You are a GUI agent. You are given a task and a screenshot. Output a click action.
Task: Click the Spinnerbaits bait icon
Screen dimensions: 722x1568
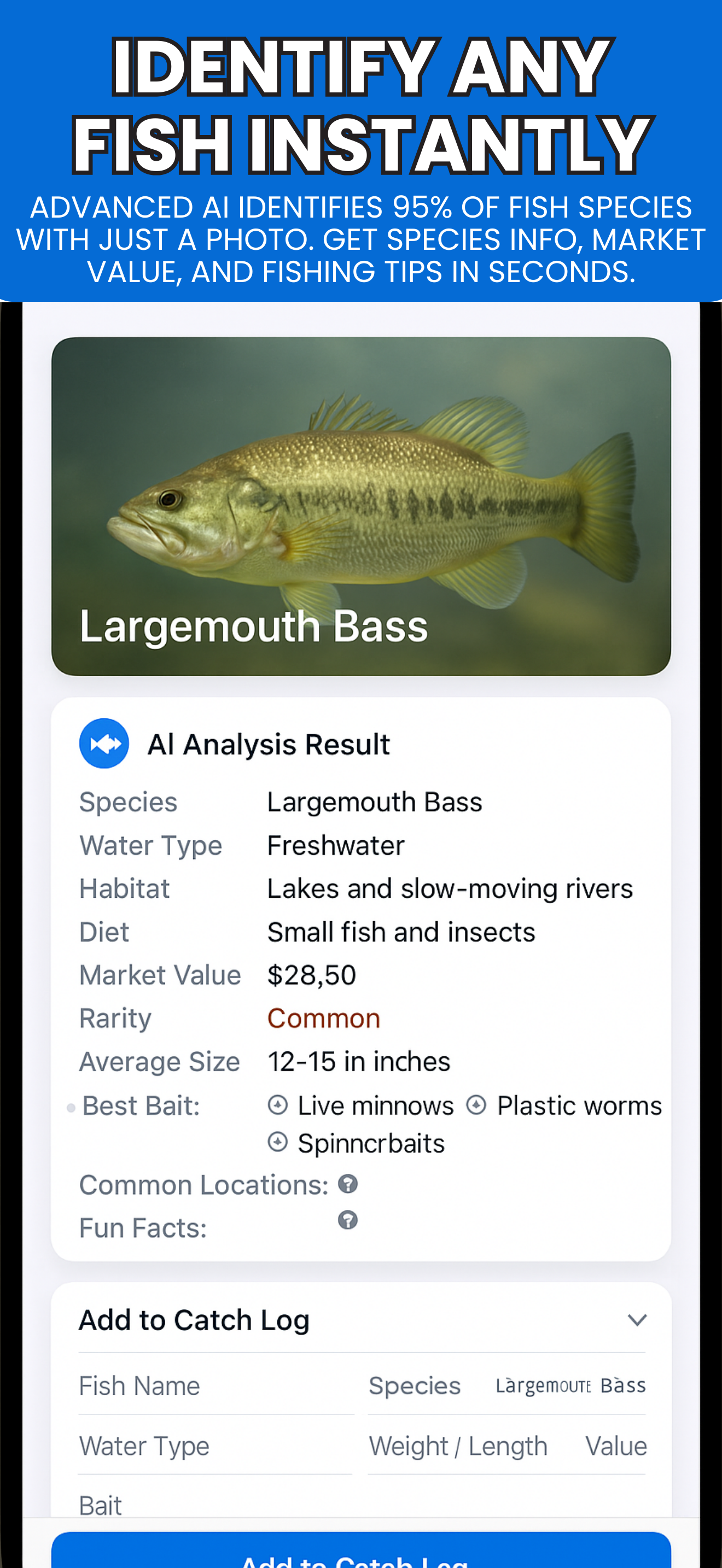(x=278, y=1143)
